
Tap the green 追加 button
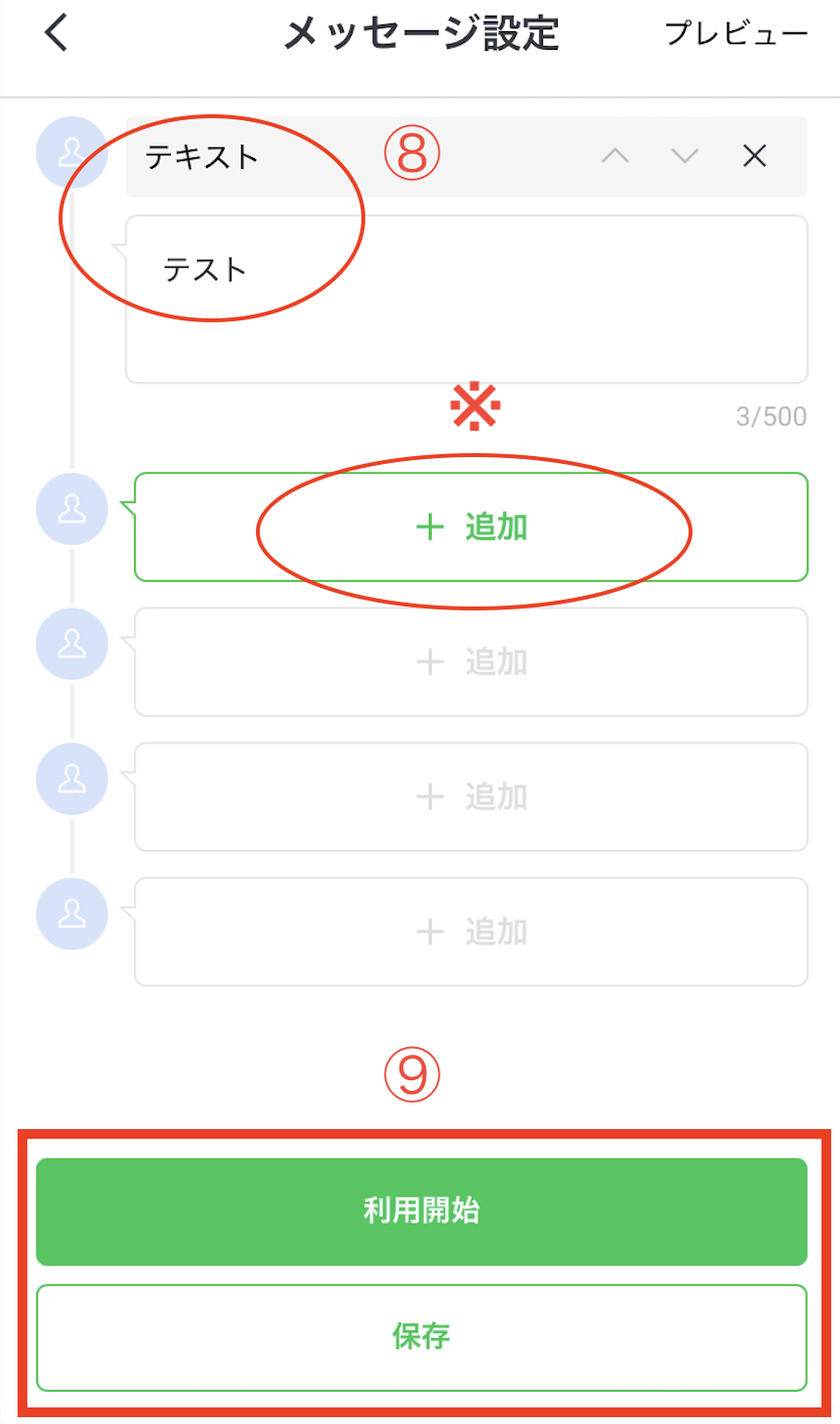[x=471, y=527]
